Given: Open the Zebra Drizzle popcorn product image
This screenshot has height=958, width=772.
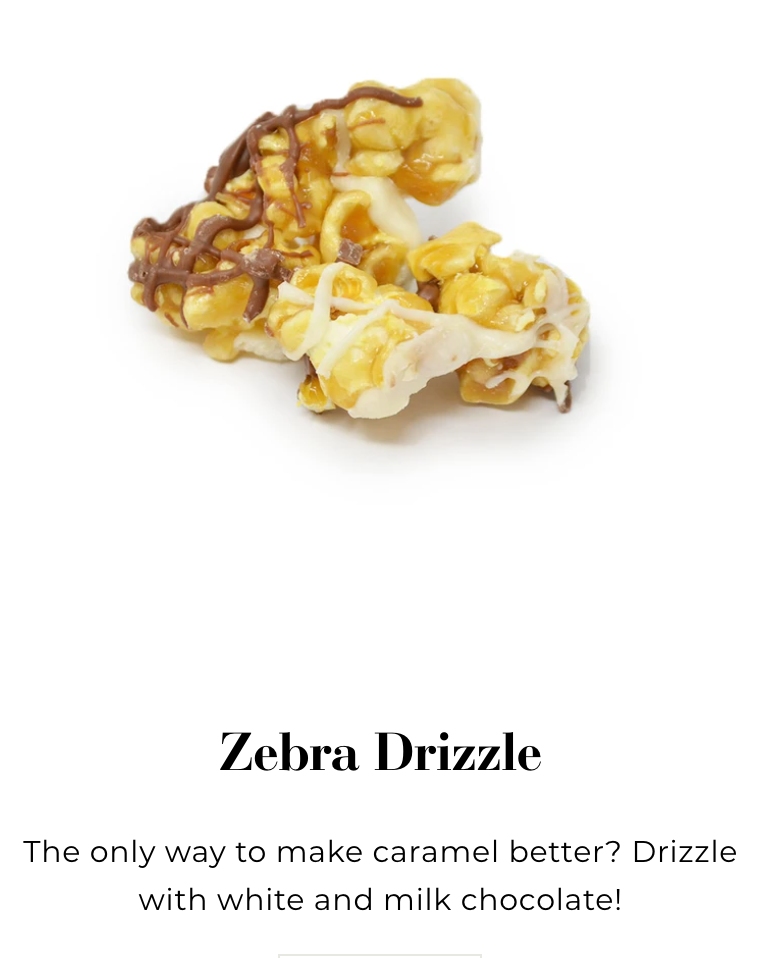Looking at the screenshot, I should coord(360,250).
